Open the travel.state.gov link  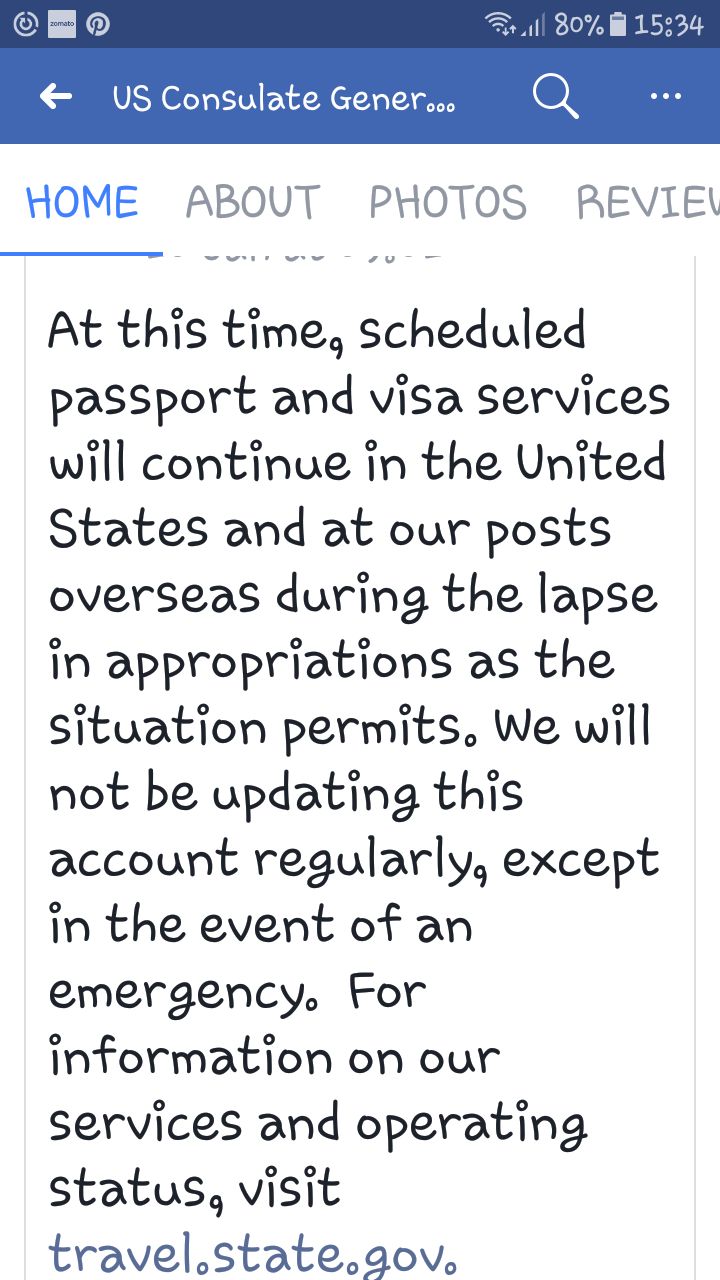click(256, 1254)
